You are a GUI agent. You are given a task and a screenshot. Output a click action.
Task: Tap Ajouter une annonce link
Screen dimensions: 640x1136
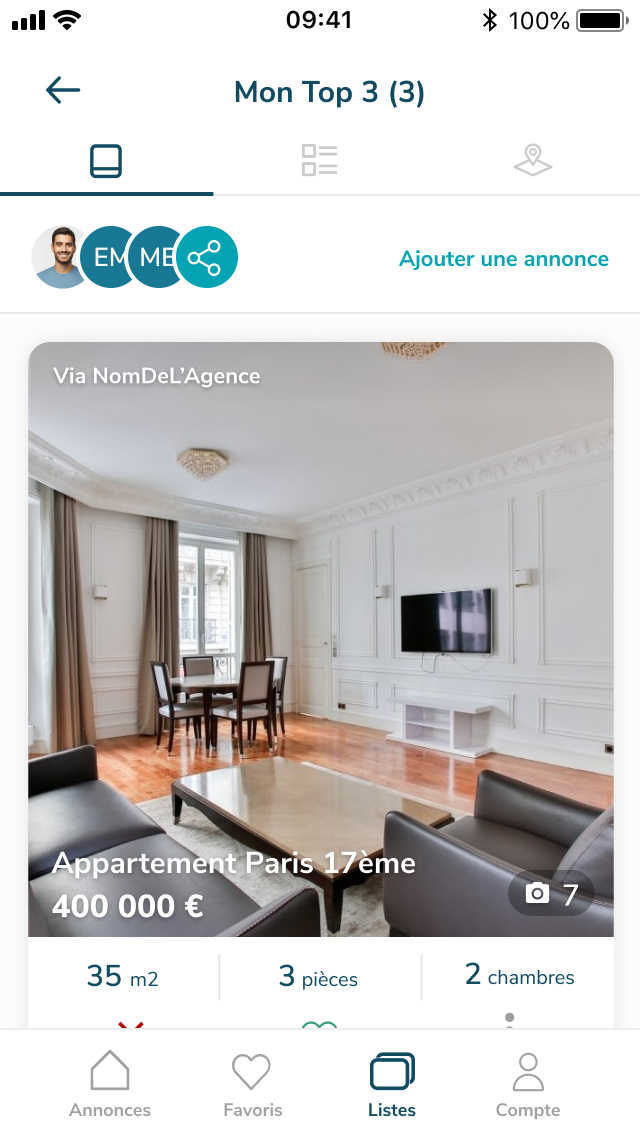(503, 259)
